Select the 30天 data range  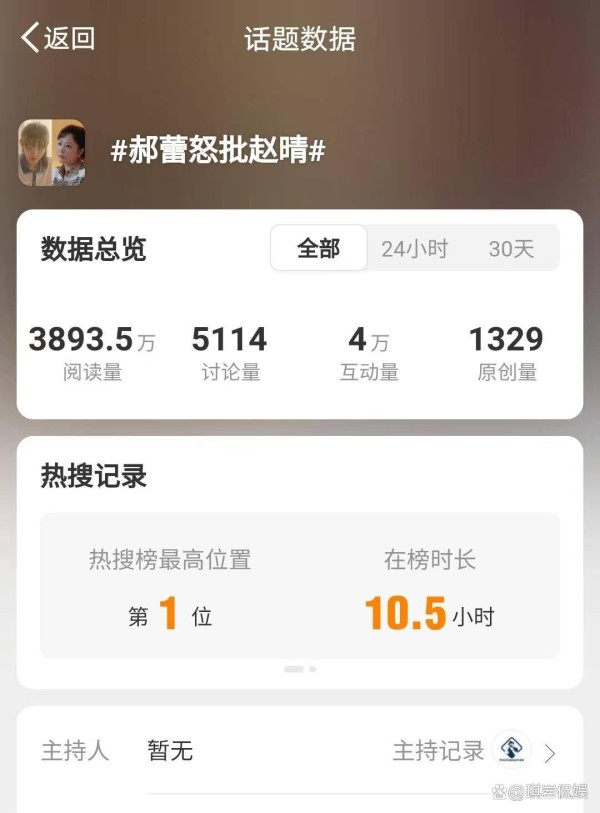(x=511, y=249)
